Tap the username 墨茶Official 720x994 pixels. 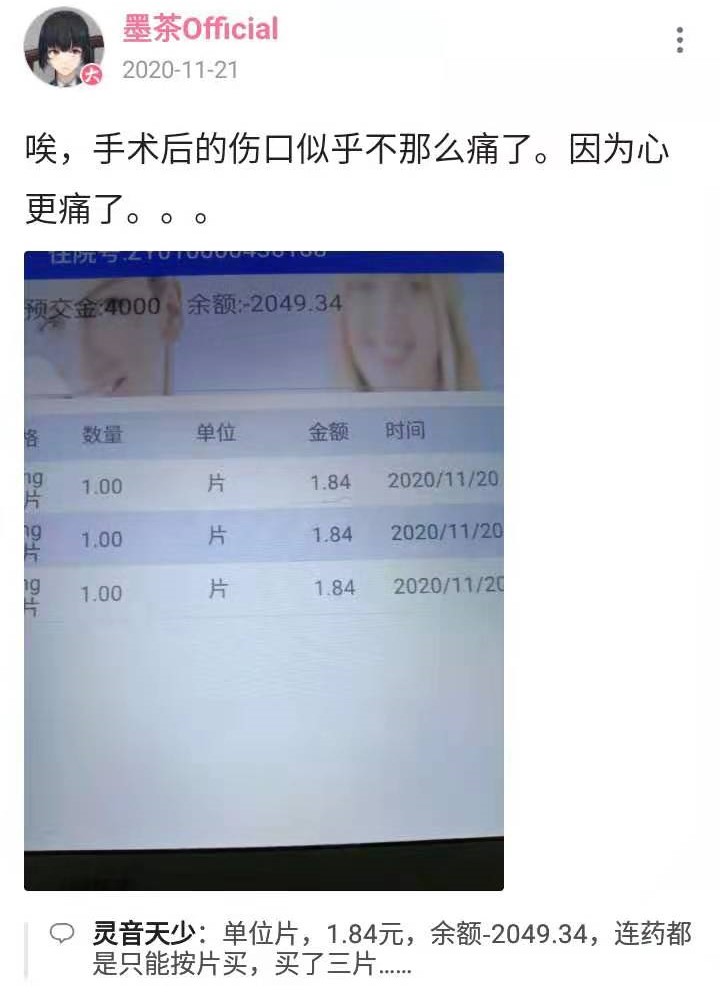click(x=200, y=29)
